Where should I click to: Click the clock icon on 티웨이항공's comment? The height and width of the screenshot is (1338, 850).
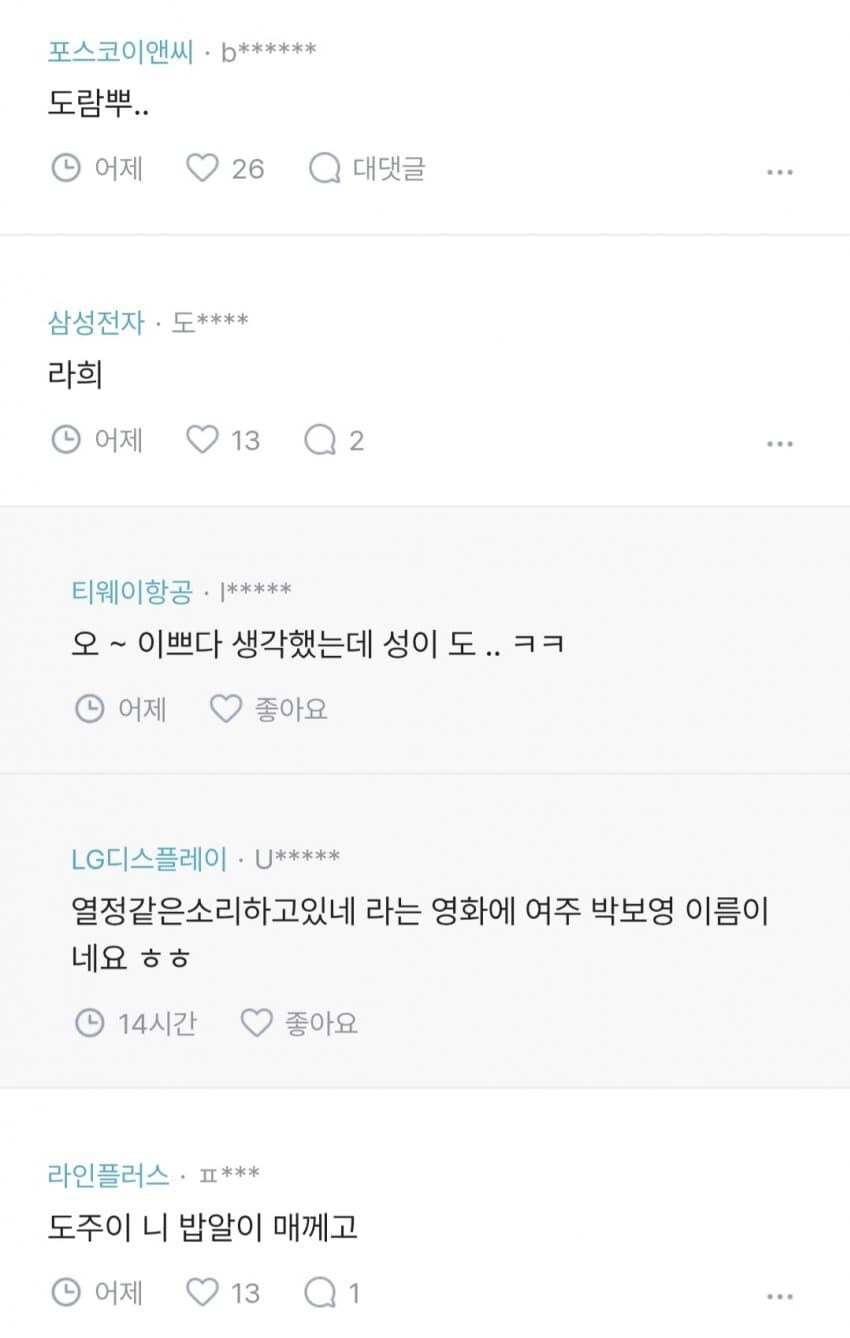[91, 709]
